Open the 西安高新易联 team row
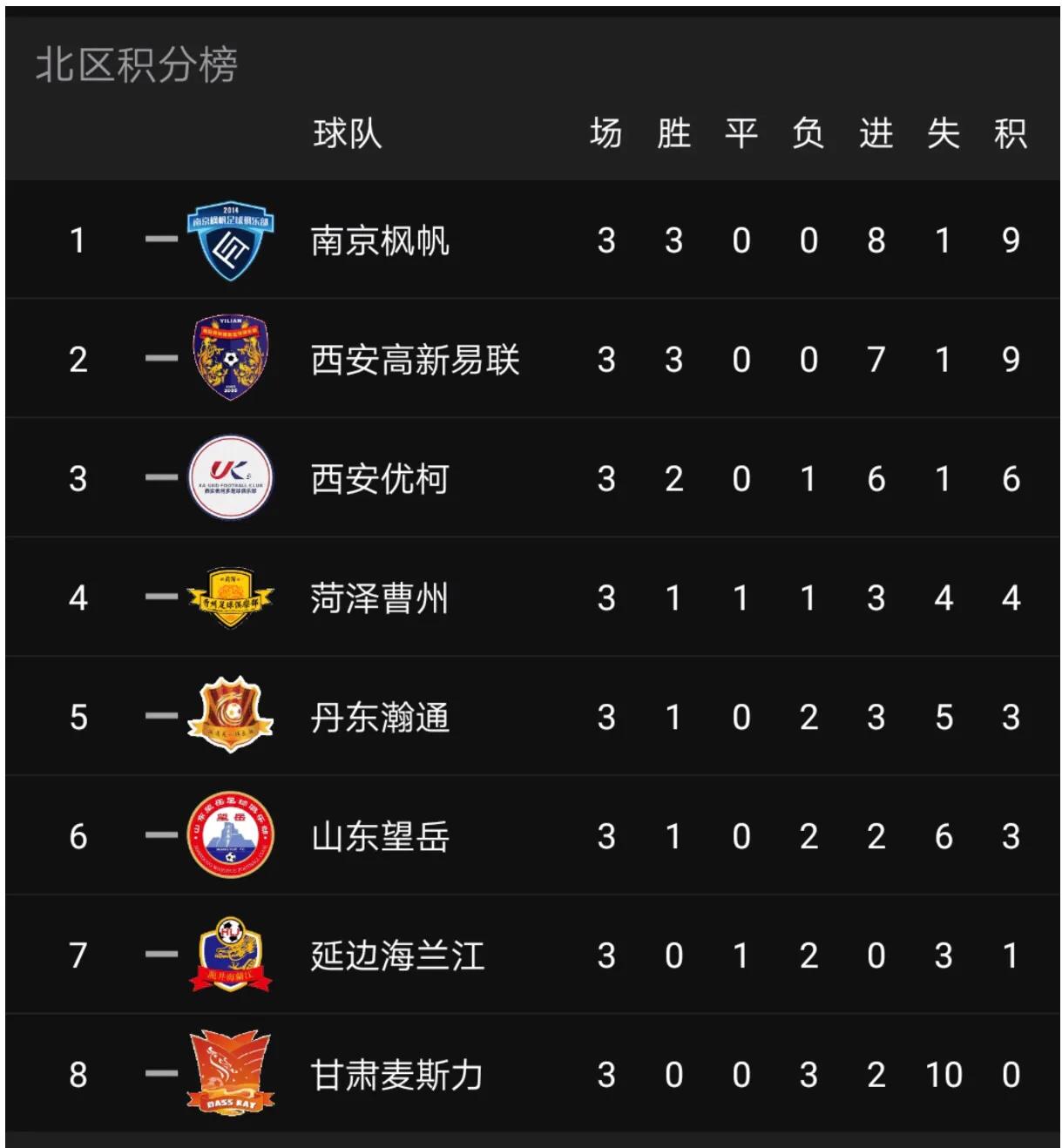Viewport: 1062px width, 1148px height. [415, 360]
